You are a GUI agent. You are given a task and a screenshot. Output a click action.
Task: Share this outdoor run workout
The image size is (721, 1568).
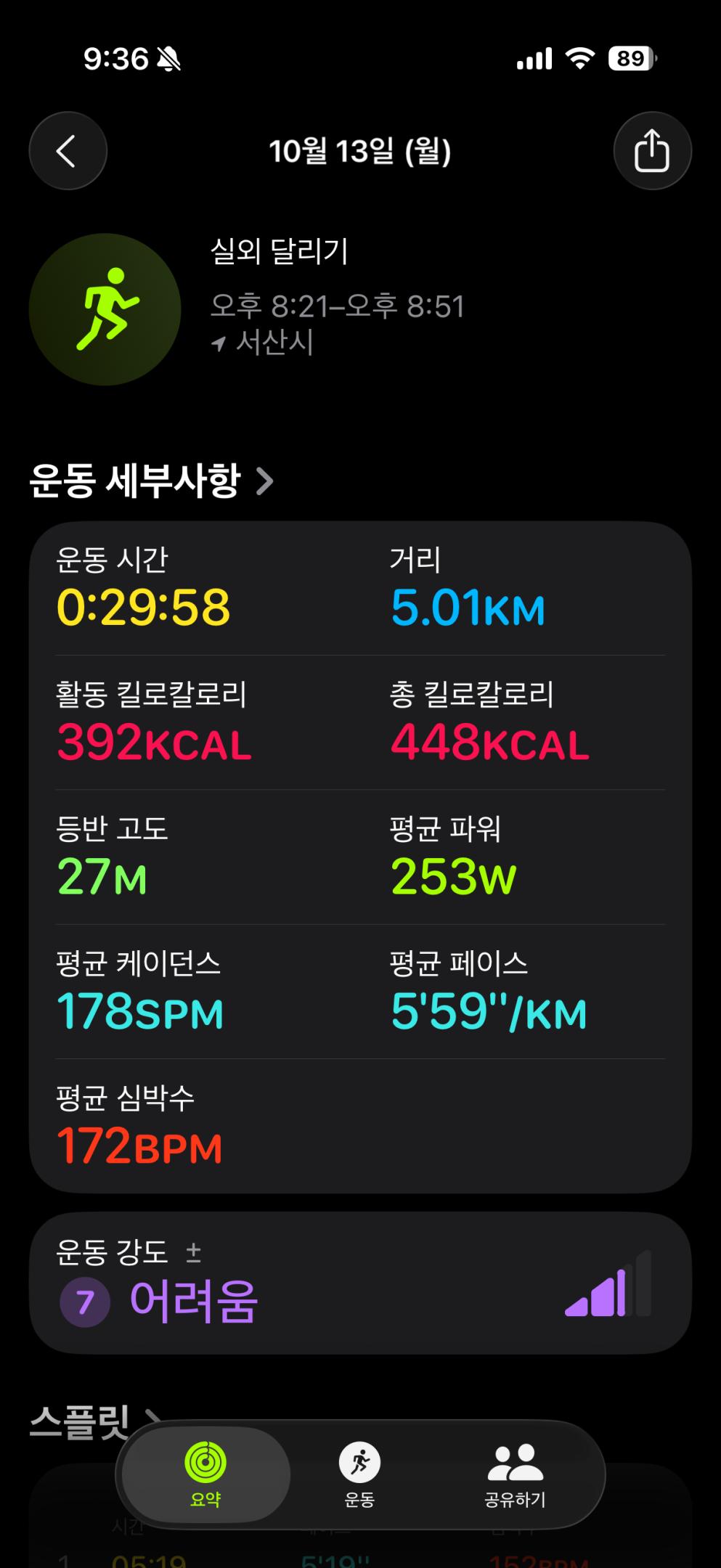pos(651,151)
